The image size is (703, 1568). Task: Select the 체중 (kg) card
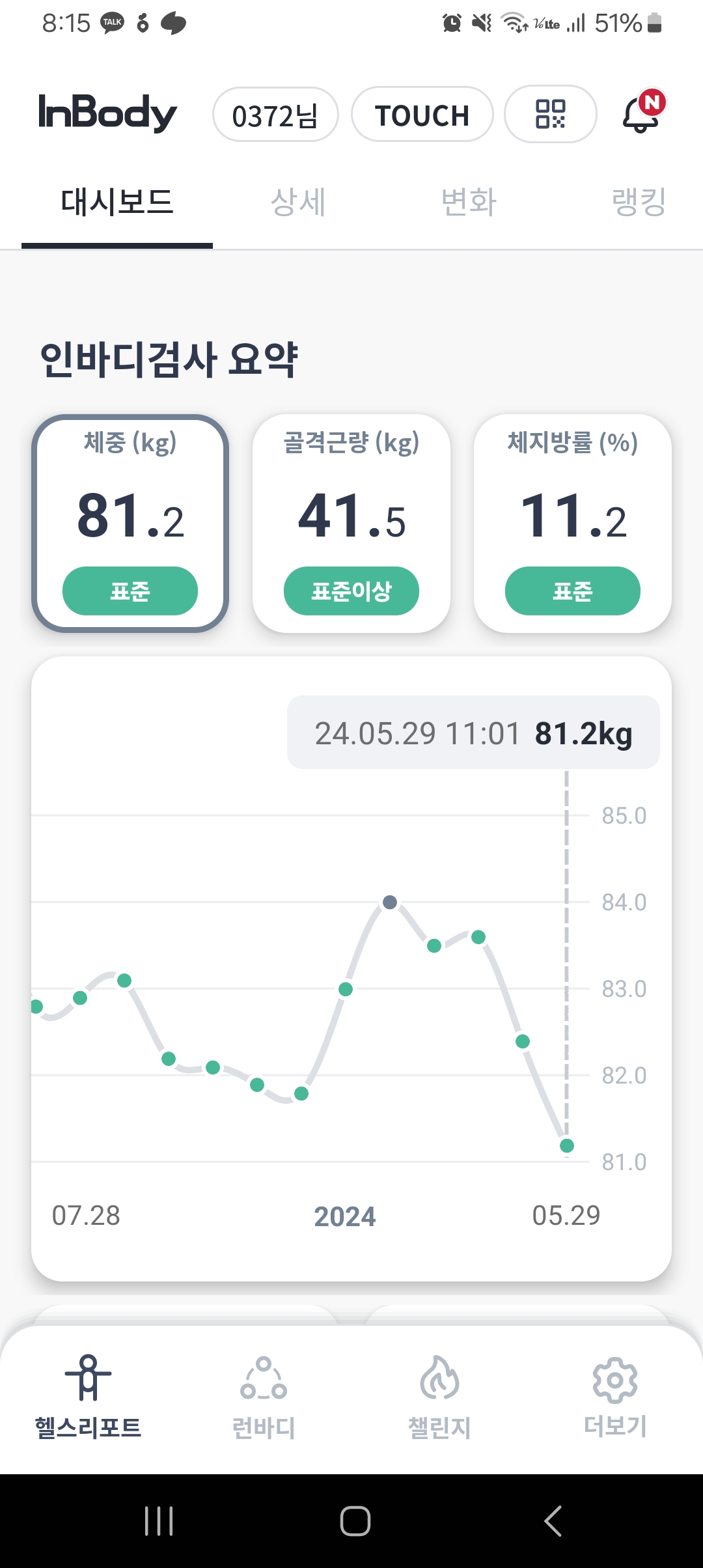pos(130,524)
